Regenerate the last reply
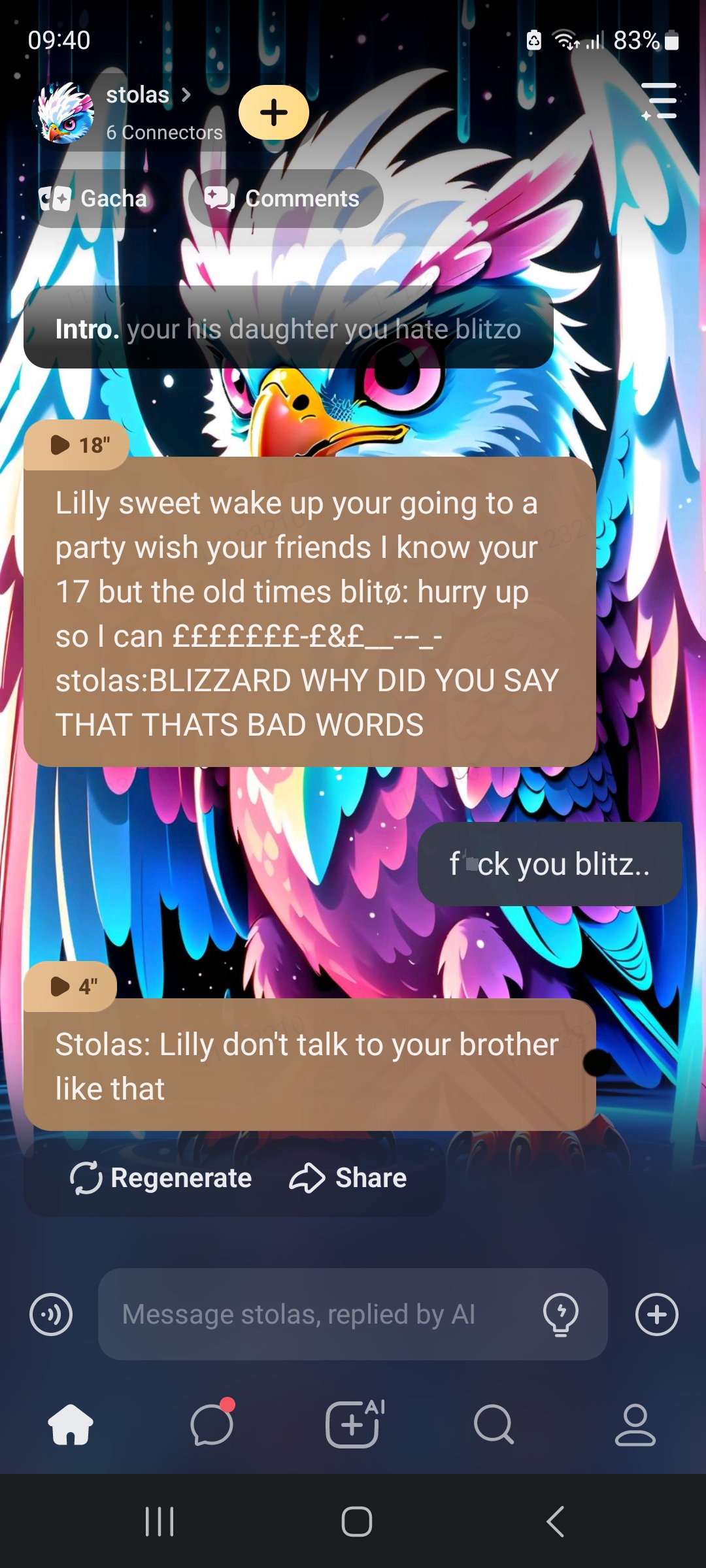 (x=161, y=1178)
